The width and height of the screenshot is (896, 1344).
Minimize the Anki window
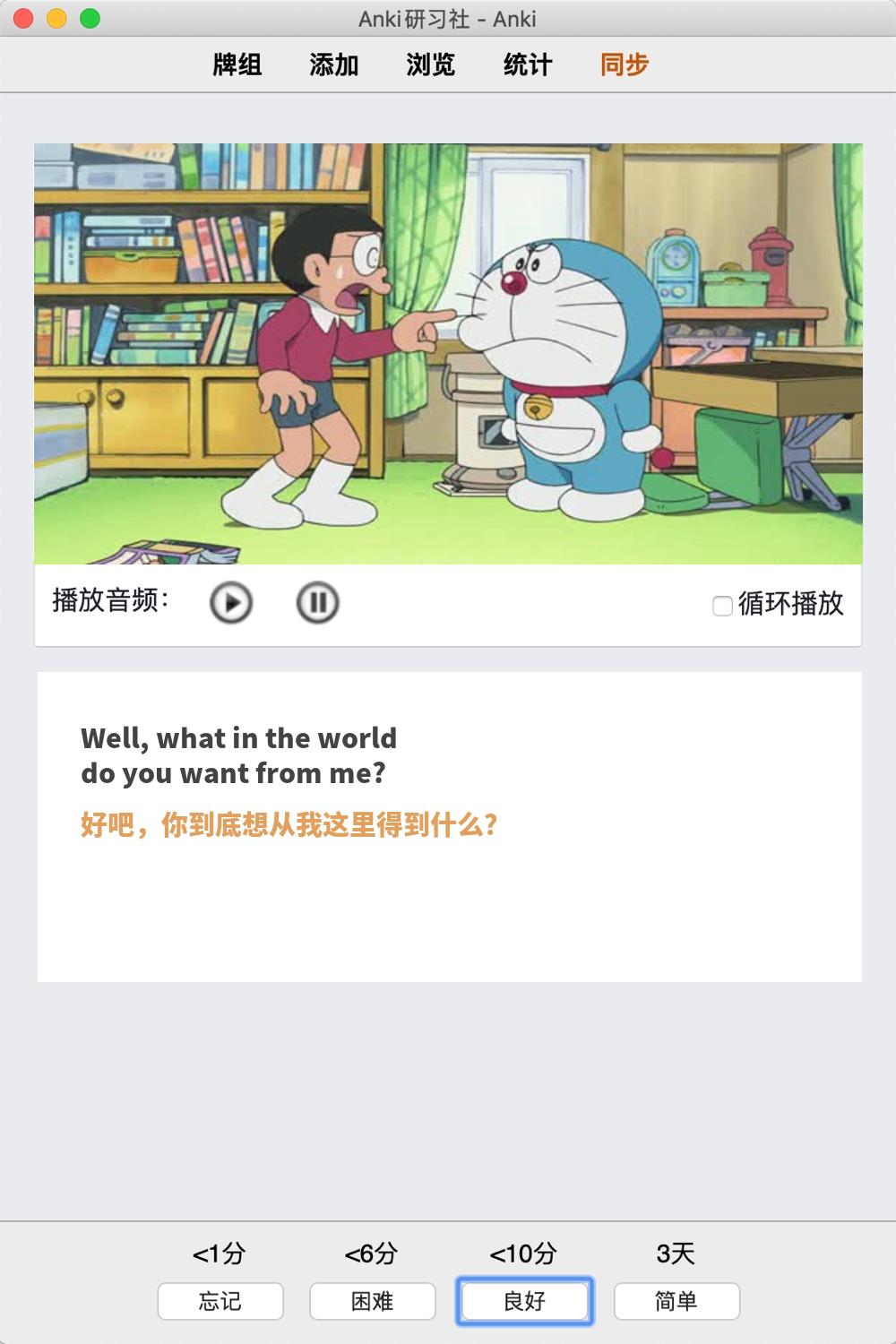tap(56, 18)
